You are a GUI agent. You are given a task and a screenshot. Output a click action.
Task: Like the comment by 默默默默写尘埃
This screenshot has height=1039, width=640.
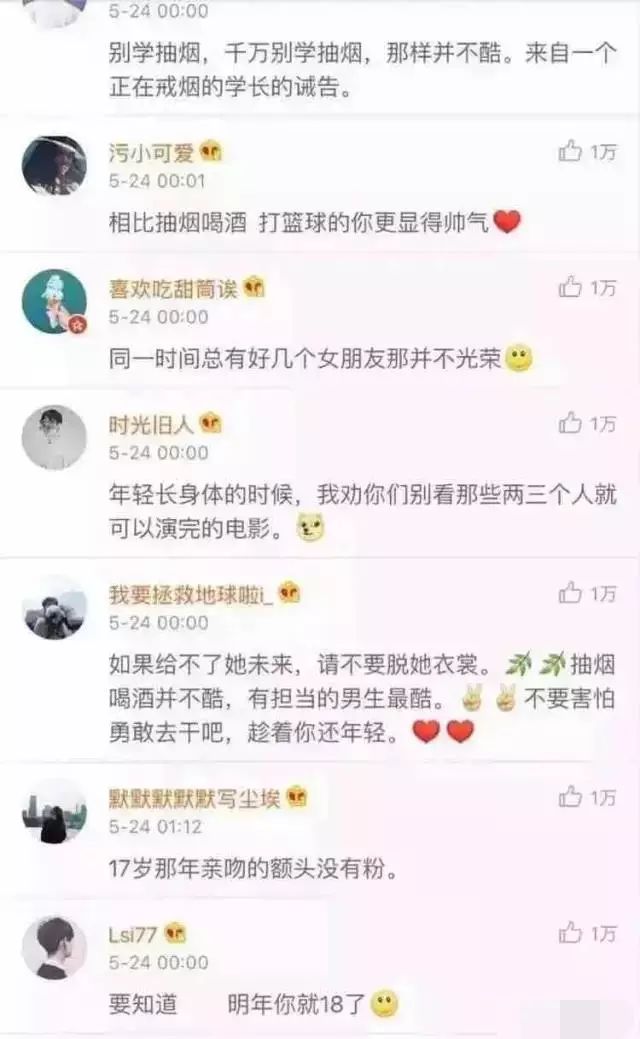click(571, 797)
